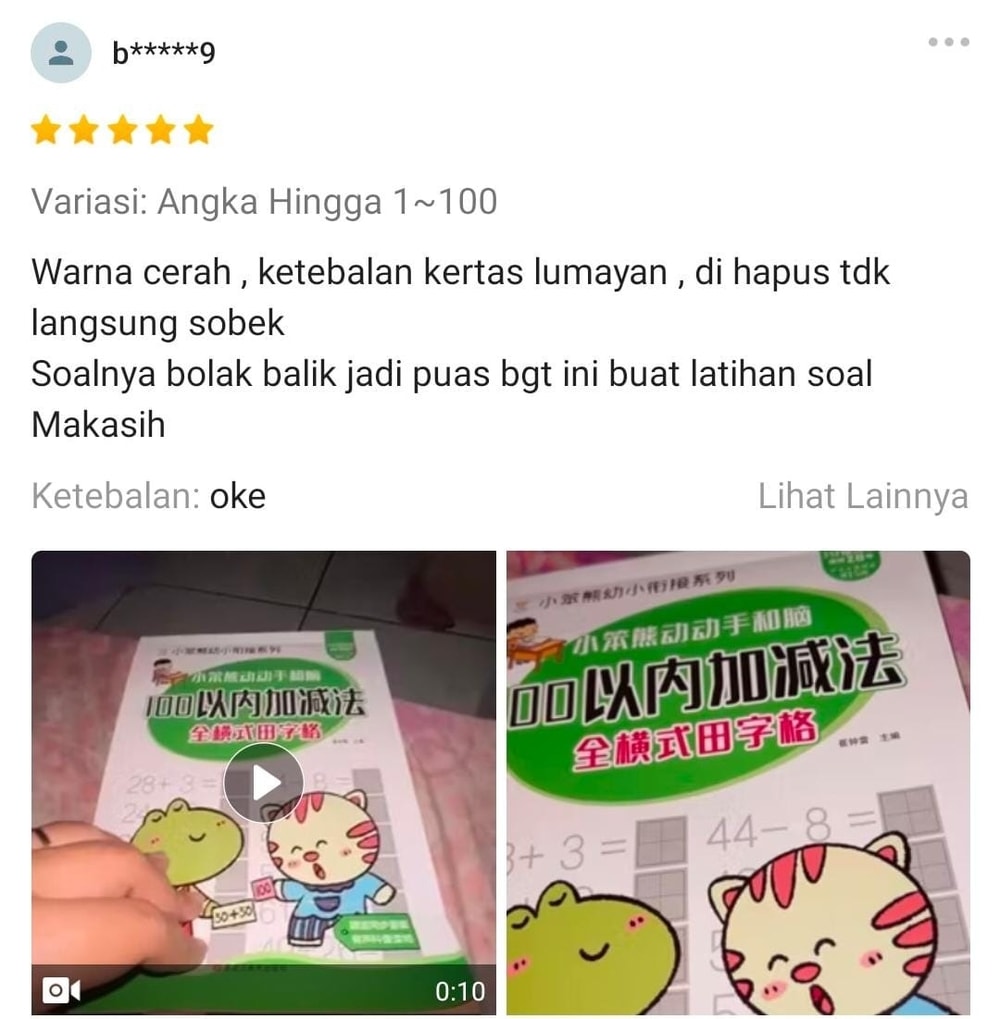Play the 0:10 review video
The image size is (1000, 1019).
point(263,783)
